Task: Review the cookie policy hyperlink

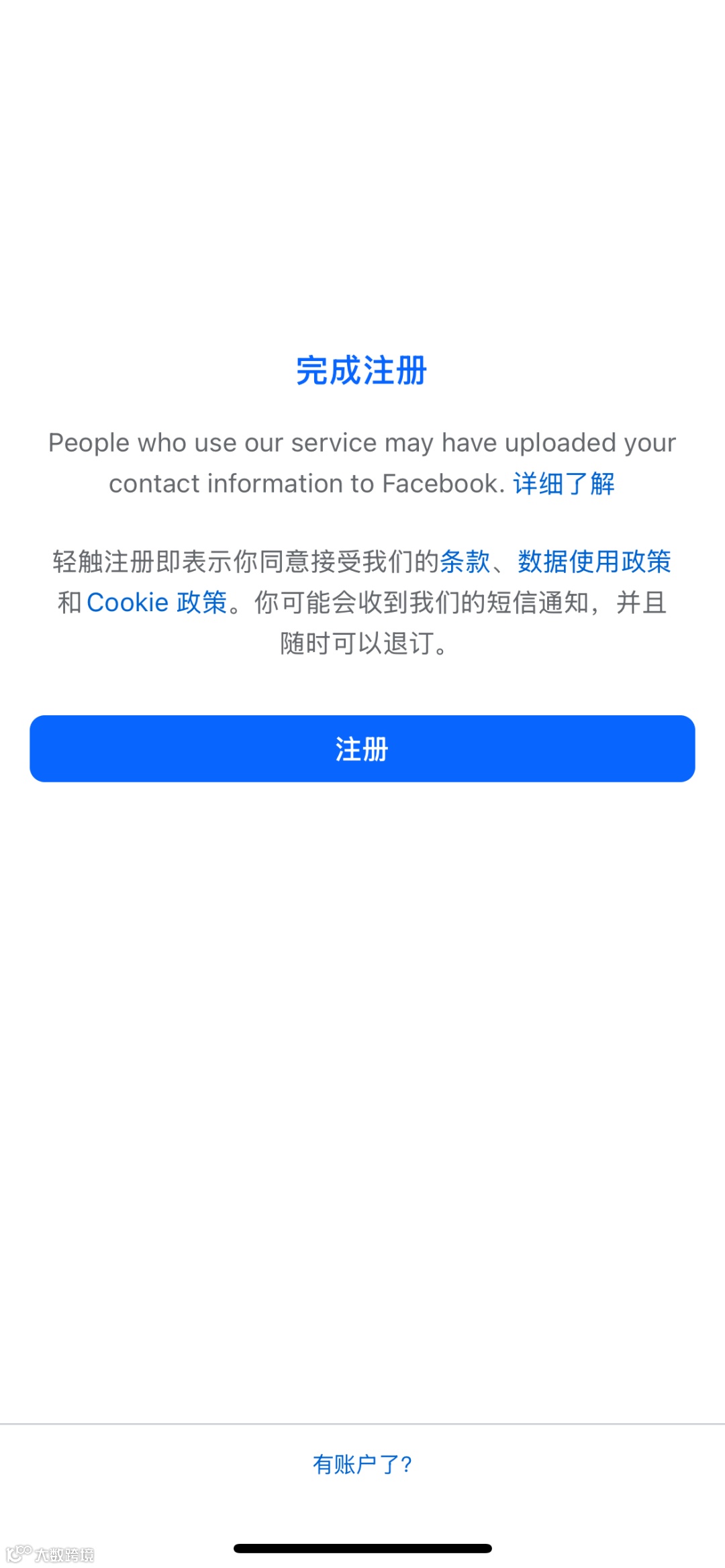Action: (156, 603)
